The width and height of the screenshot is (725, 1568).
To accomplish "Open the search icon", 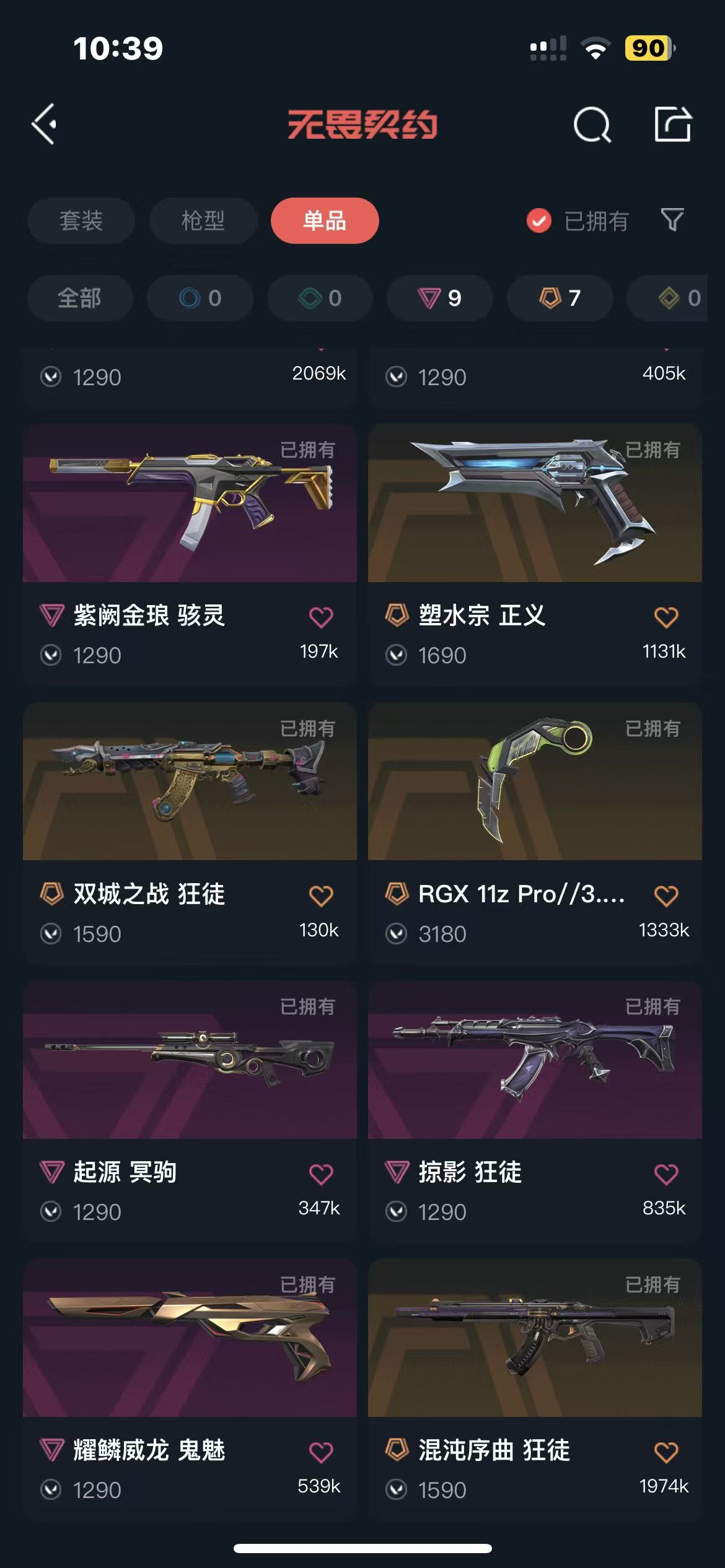I will [592, 125].
